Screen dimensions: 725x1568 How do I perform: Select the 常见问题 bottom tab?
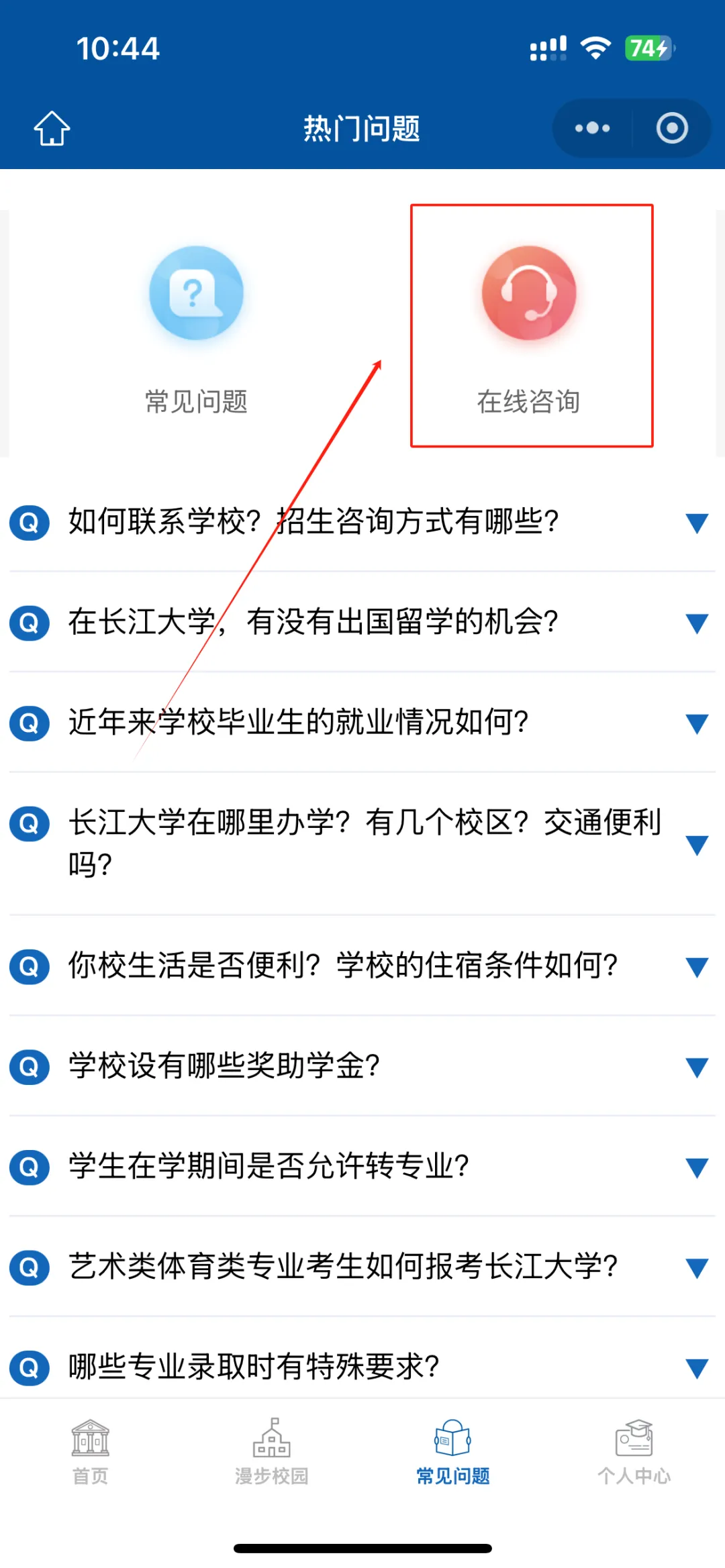click(x=453, y=1452)
